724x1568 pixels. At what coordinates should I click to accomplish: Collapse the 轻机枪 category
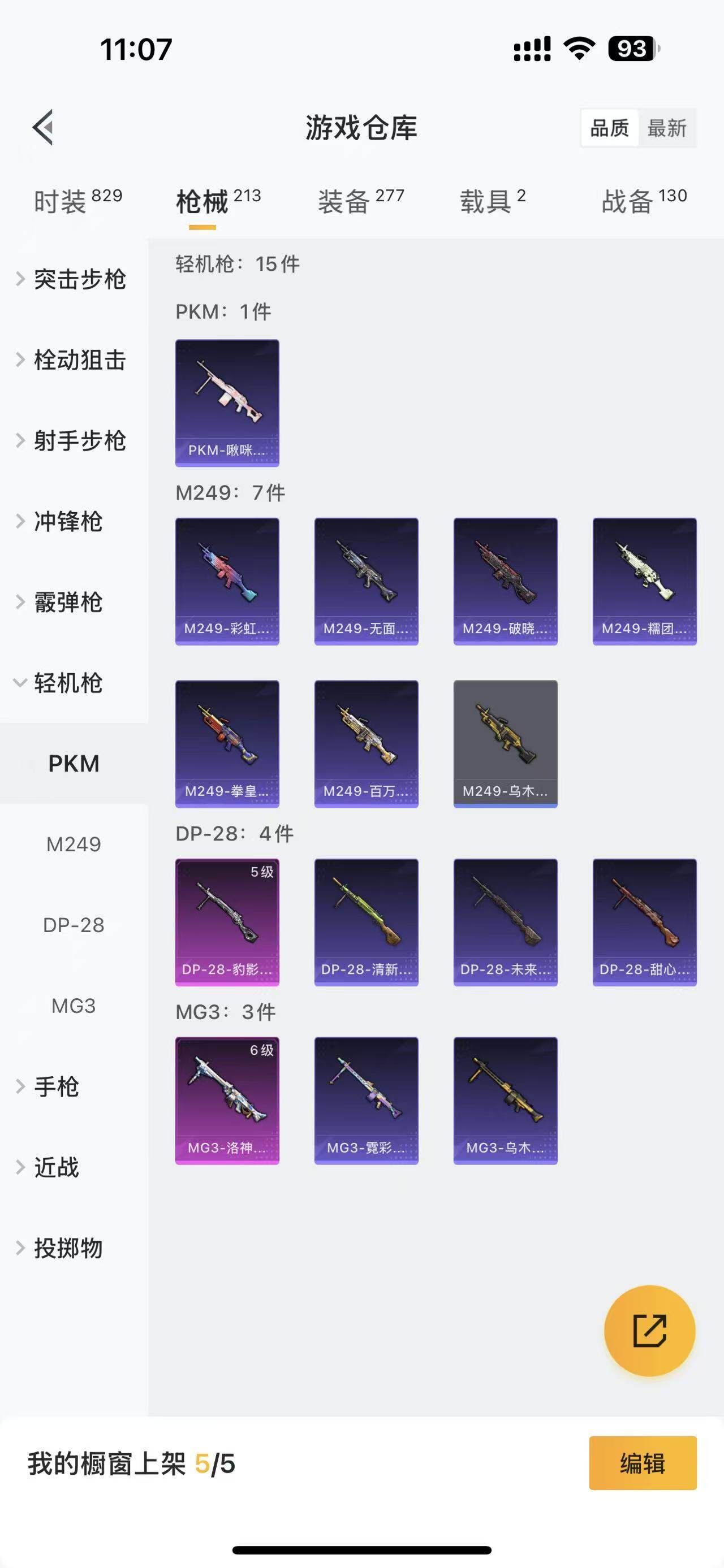point(67,683)
